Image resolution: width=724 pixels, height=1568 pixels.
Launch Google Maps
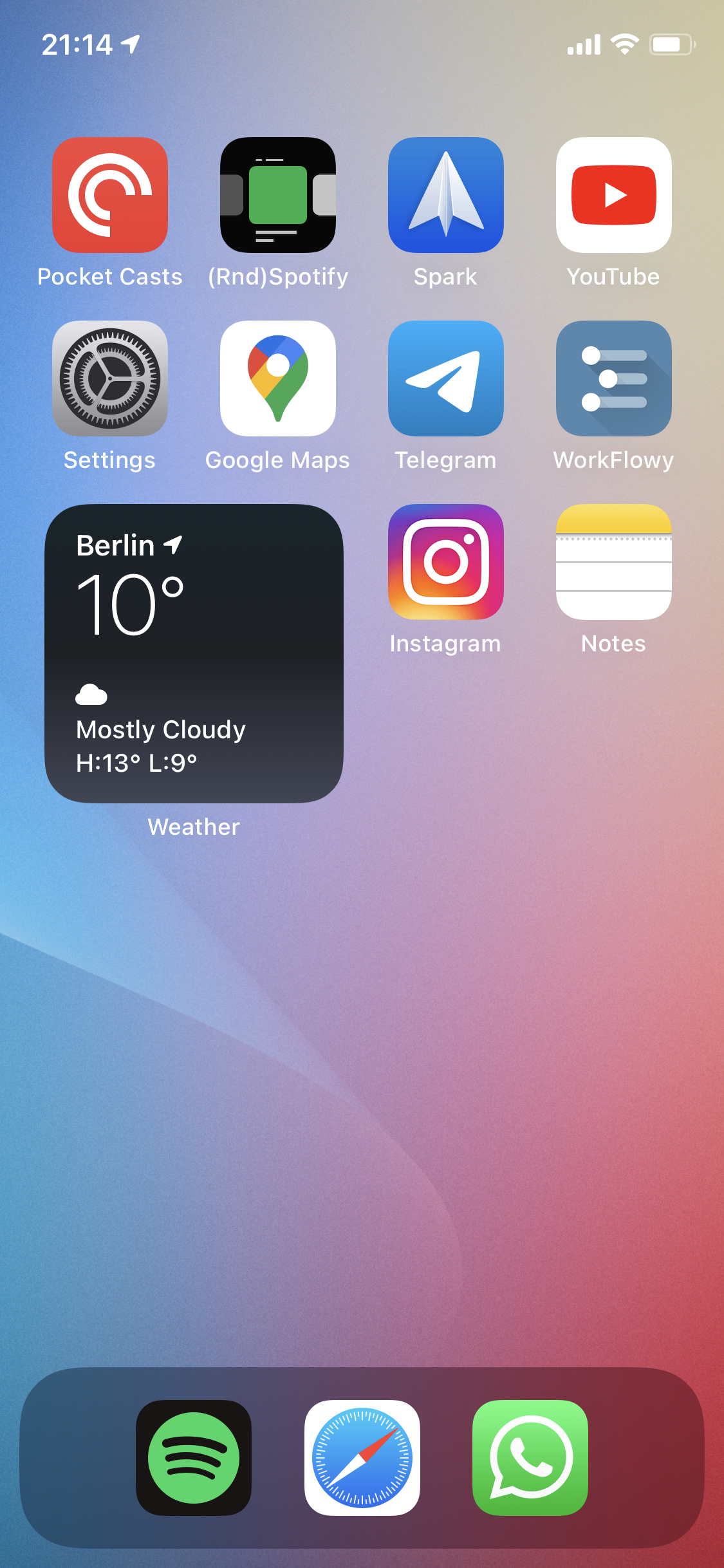[278, 378]
